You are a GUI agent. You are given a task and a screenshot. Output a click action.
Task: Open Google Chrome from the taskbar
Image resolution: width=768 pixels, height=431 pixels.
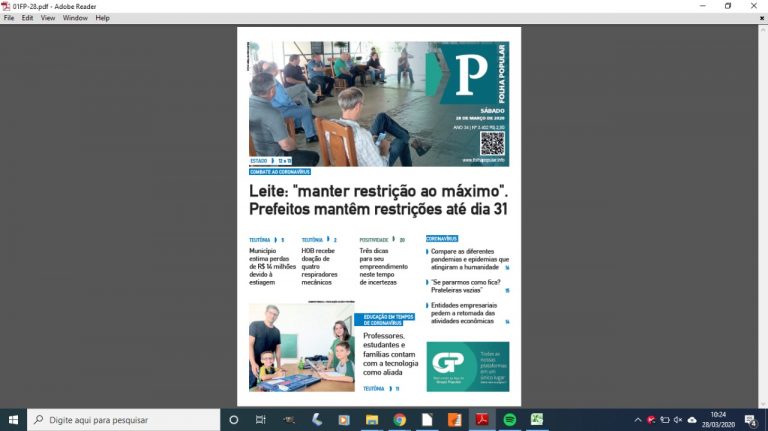click(399, 419)
